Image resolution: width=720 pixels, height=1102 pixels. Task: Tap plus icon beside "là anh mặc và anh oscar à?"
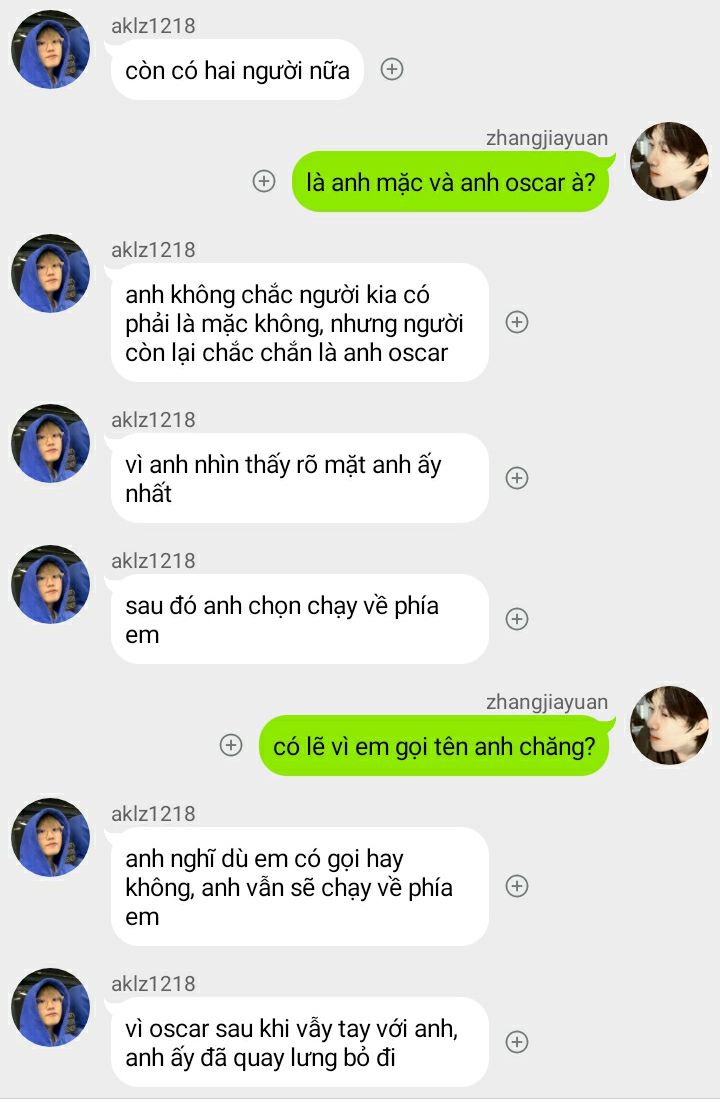click(x=264, y=181)
